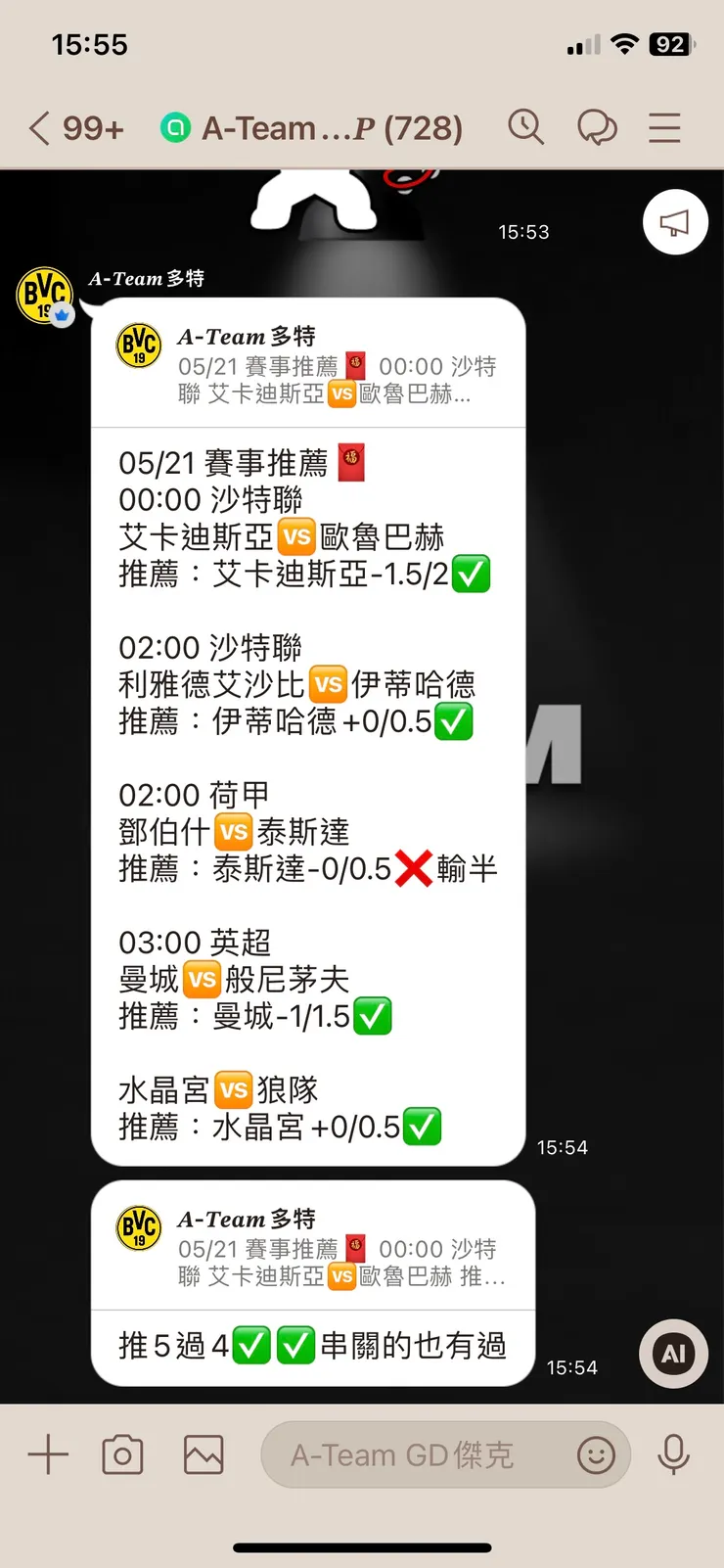The image size is (724, 1568).
Task: Open the photo gallery icon
Action: [202, 1454]
